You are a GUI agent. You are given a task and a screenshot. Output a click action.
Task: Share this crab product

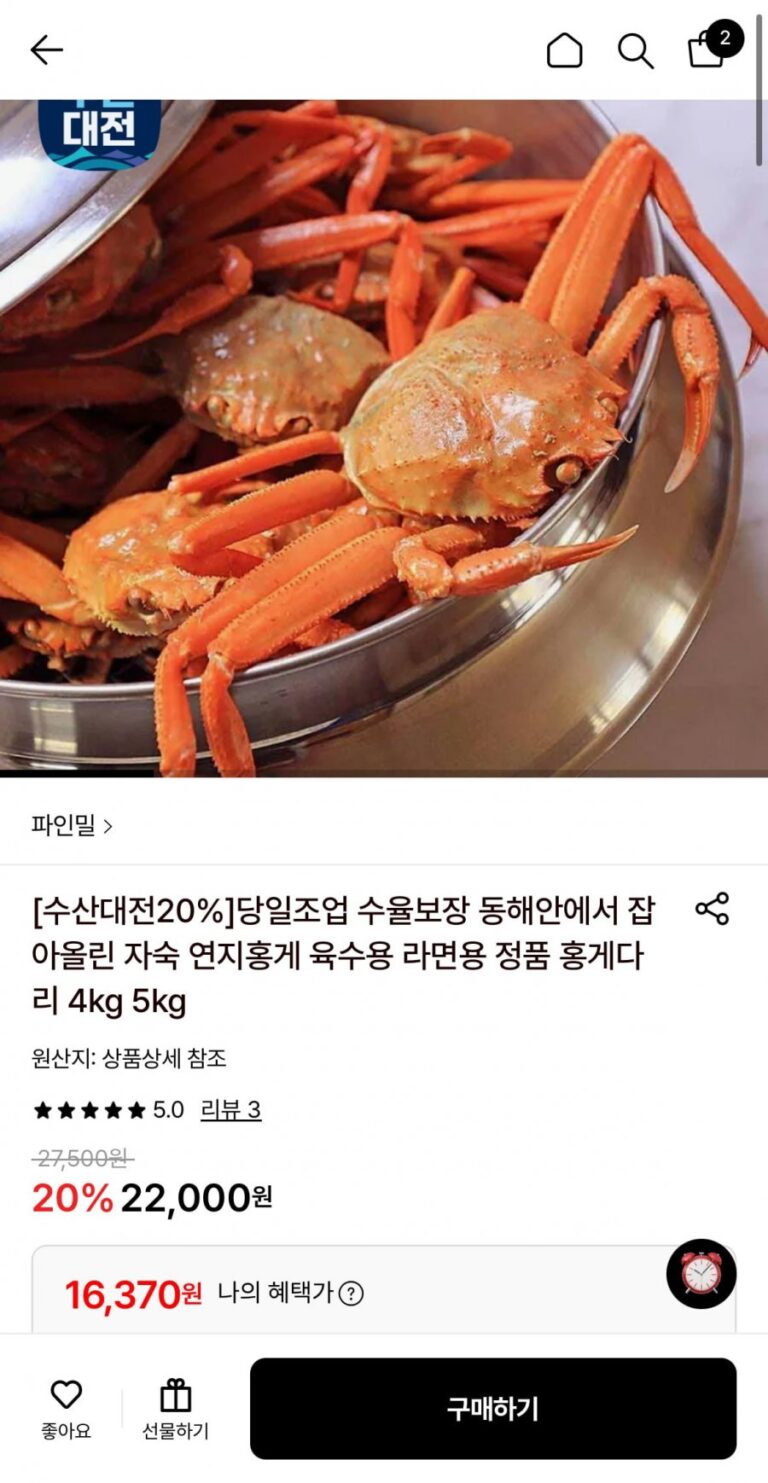coord(712,909)
